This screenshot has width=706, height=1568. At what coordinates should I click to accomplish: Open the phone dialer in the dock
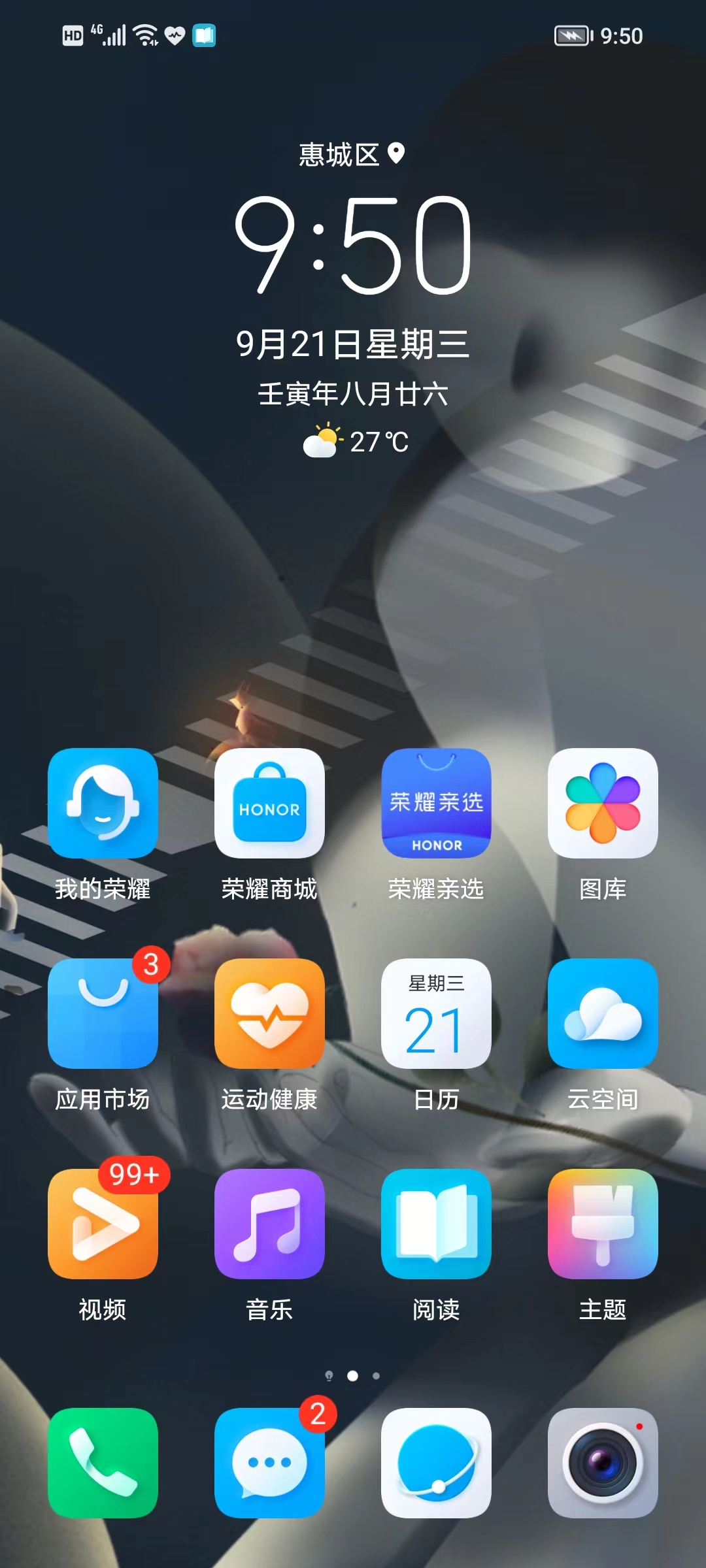(x=103, y=1463)
